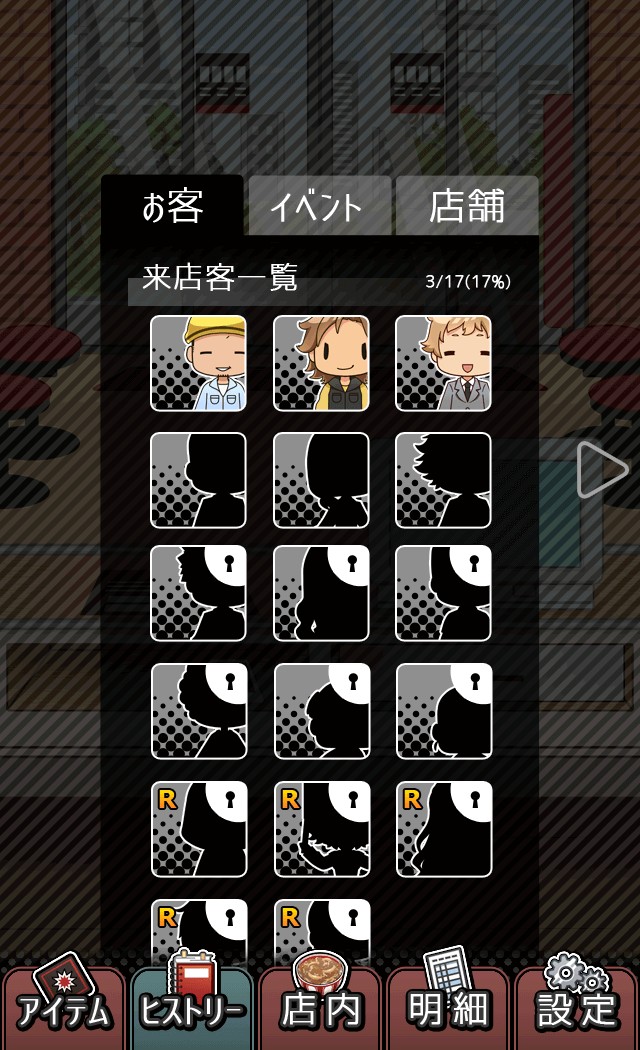Image resolution: width=640 pixels, height=1050 pixels.
Task: Switch to the 店舗 tab
Action: [467, 206]
